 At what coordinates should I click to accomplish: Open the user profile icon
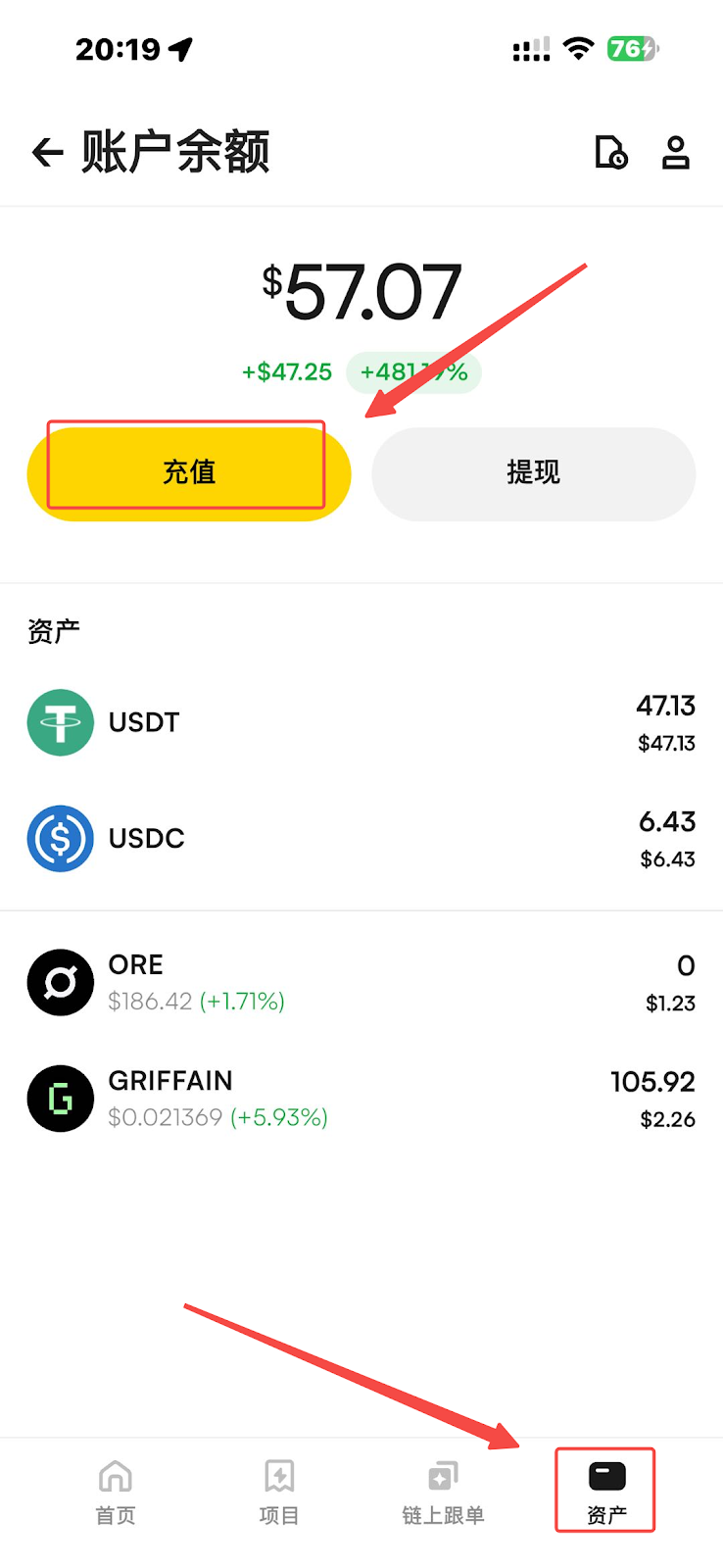[676, 153]
